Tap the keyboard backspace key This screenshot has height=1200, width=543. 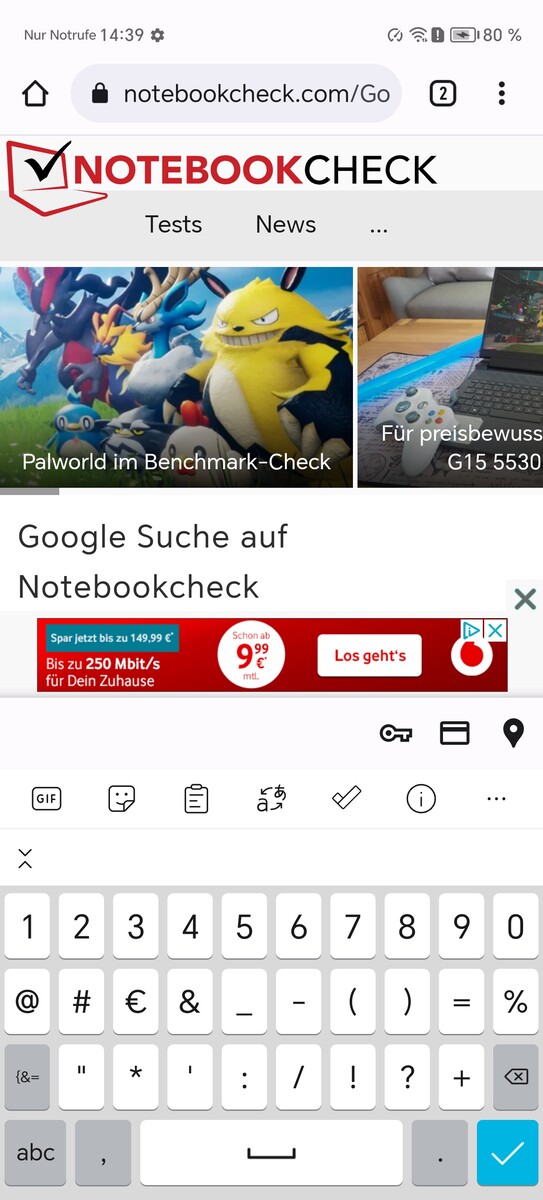[x=516, y=1076]
